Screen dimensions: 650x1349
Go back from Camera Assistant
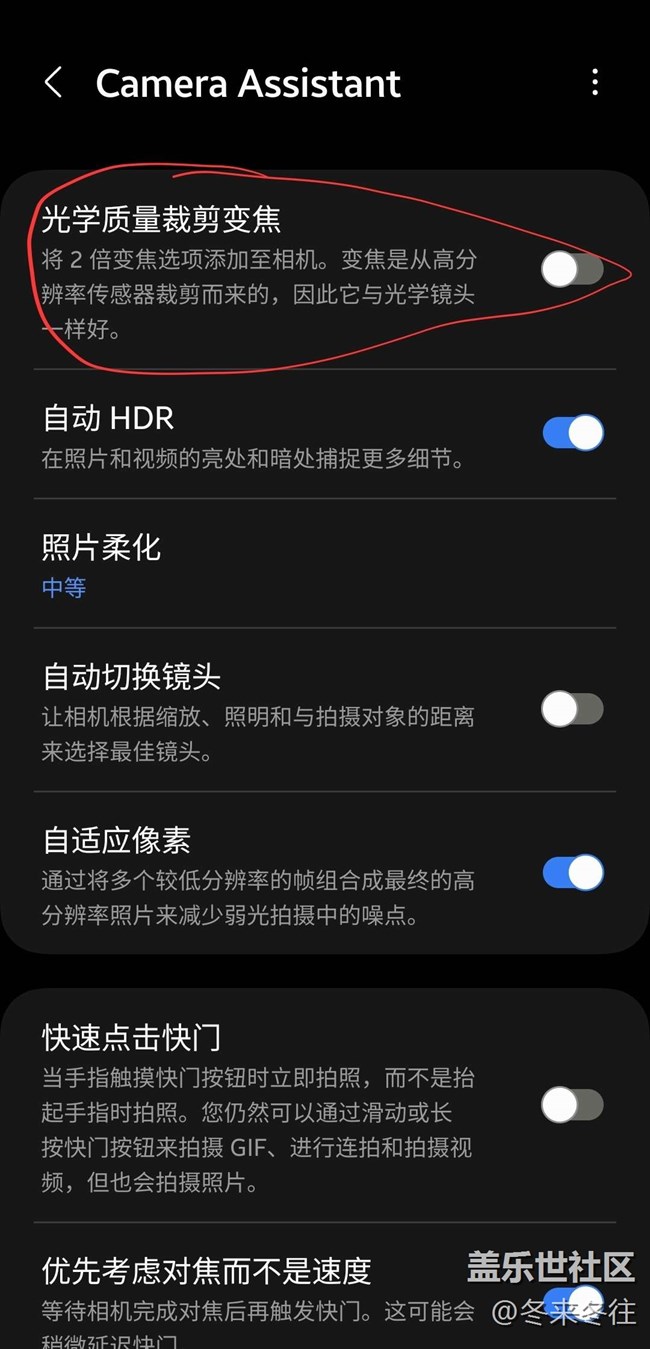click(x=54, y=83)
